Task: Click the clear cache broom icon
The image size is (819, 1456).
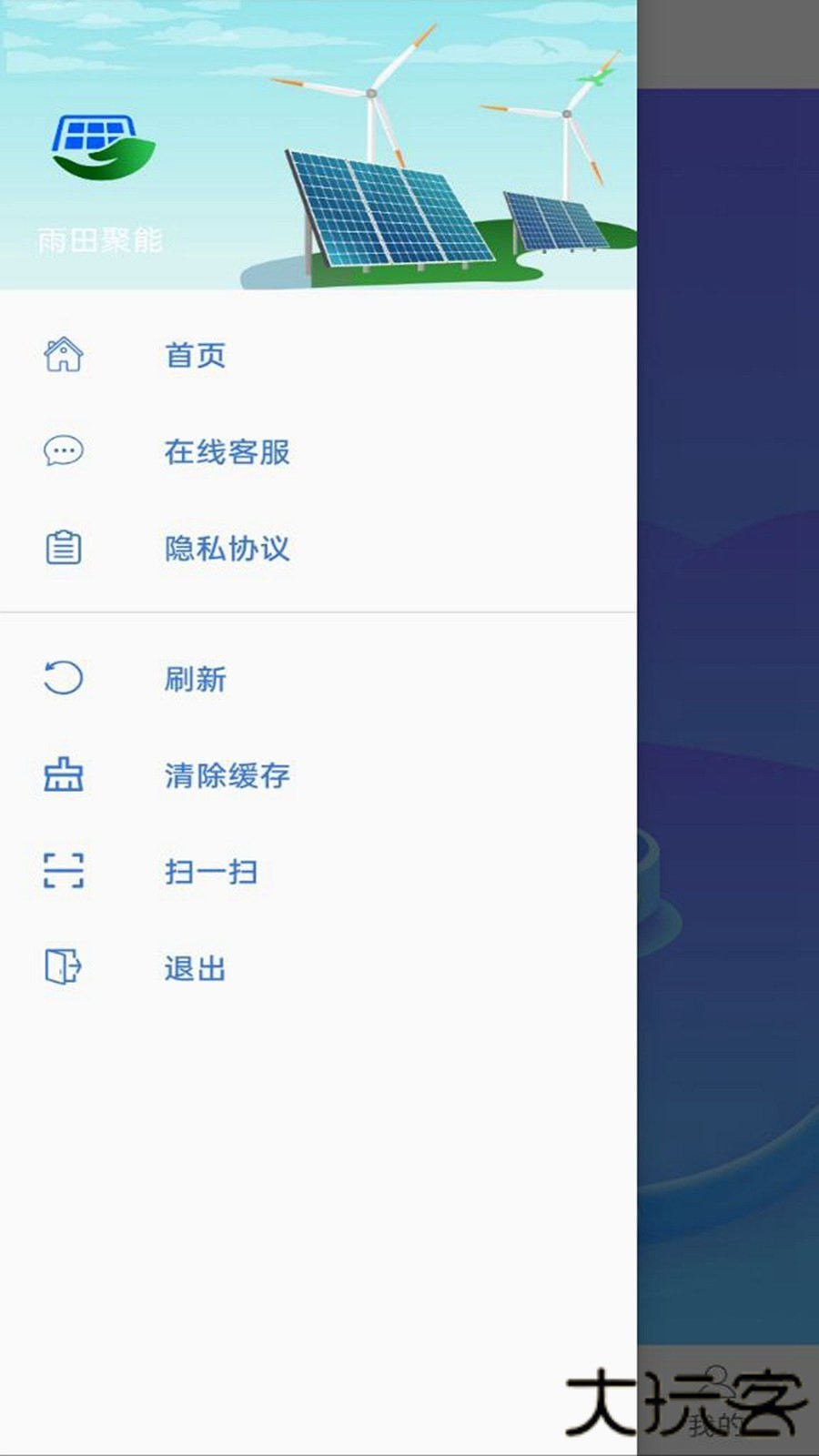Action: click(x=63, y=775)
